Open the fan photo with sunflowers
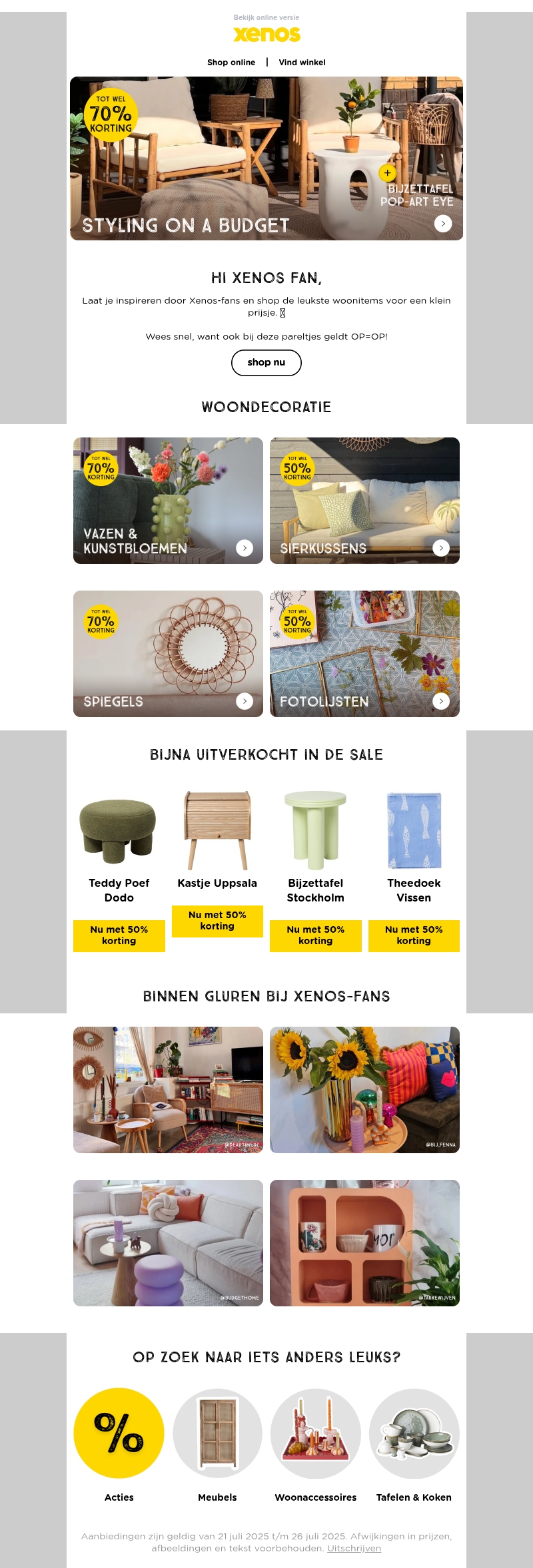 click(x=364, y=1090)
